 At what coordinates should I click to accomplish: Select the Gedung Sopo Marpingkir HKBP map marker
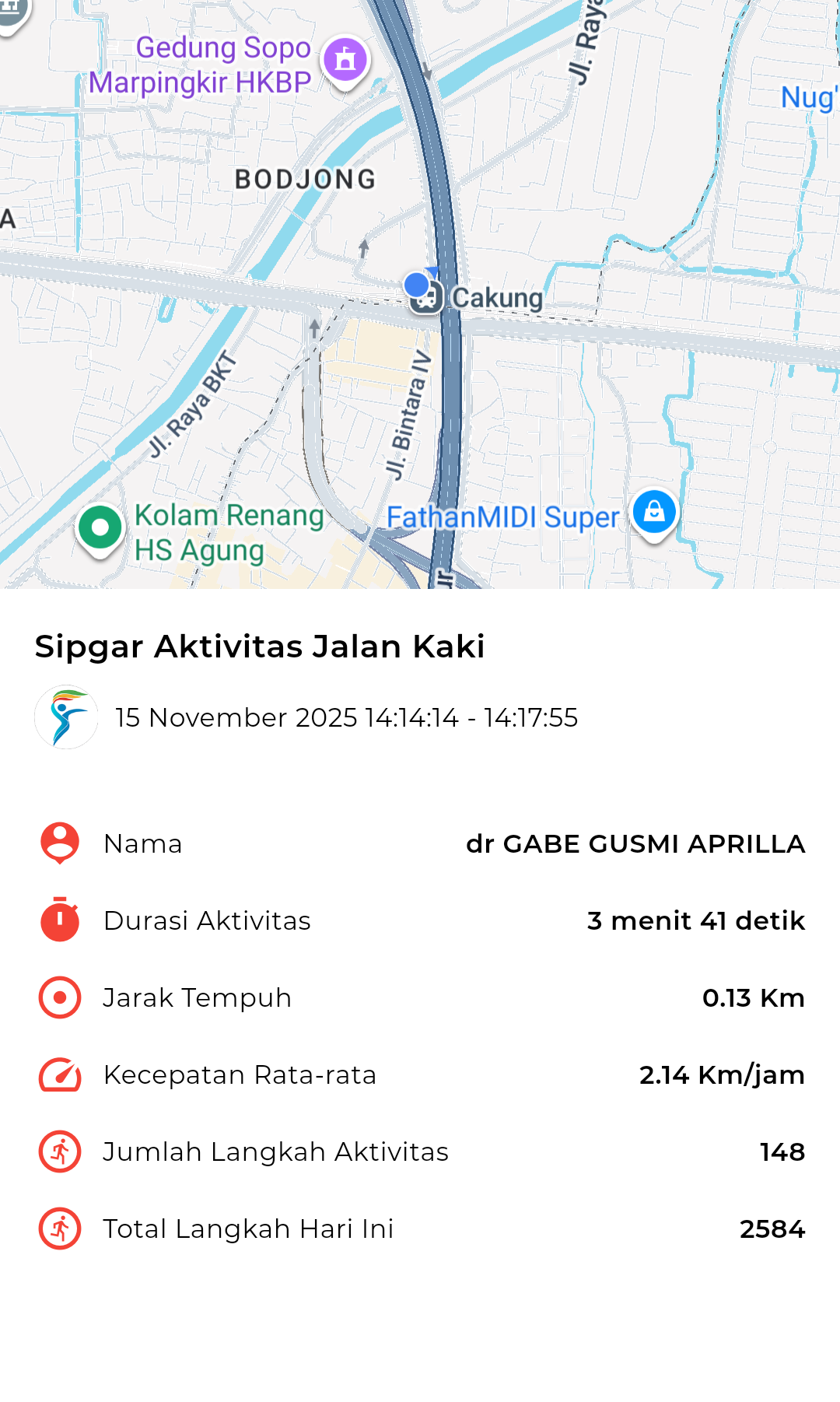[x=345, y=60]
